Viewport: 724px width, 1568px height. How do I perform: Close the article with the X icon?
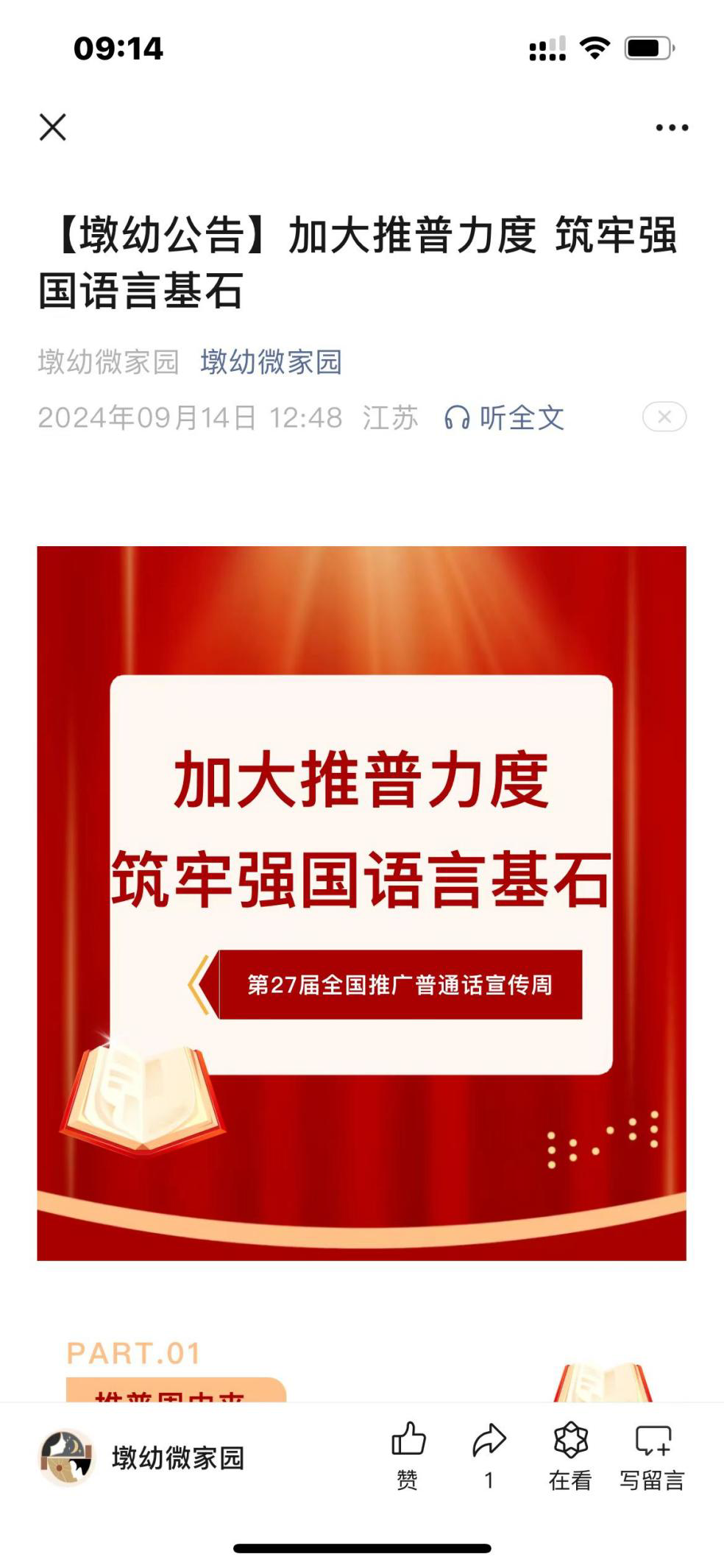click(52, 127)
